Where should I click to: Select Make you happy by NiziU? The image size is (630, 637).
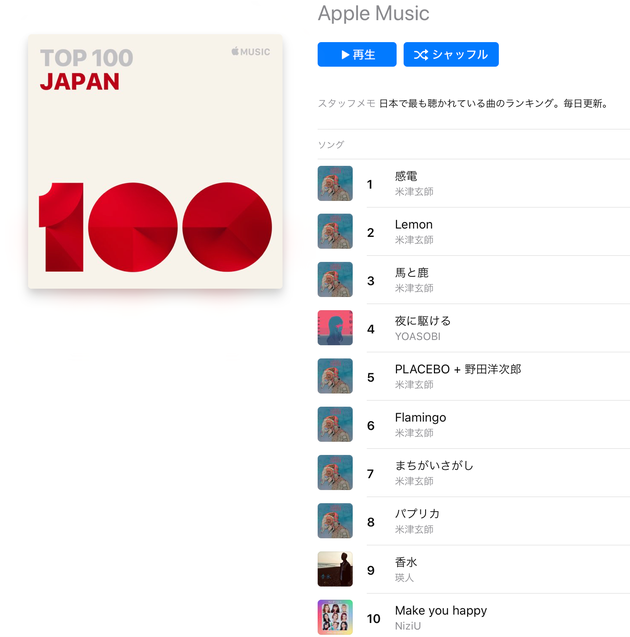tap(440, 610)
